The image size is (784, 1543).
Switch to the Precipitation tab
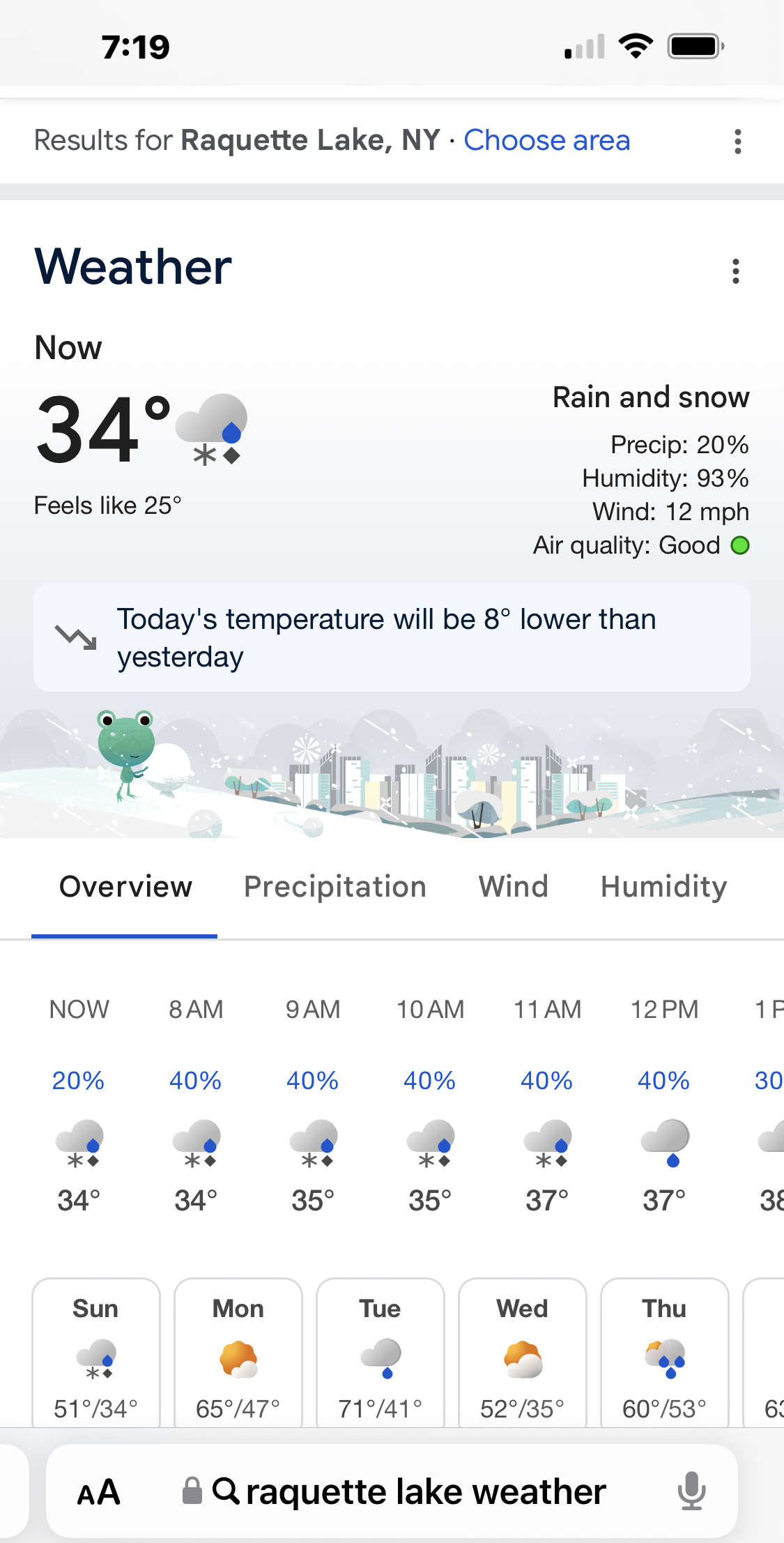[335, 887]
